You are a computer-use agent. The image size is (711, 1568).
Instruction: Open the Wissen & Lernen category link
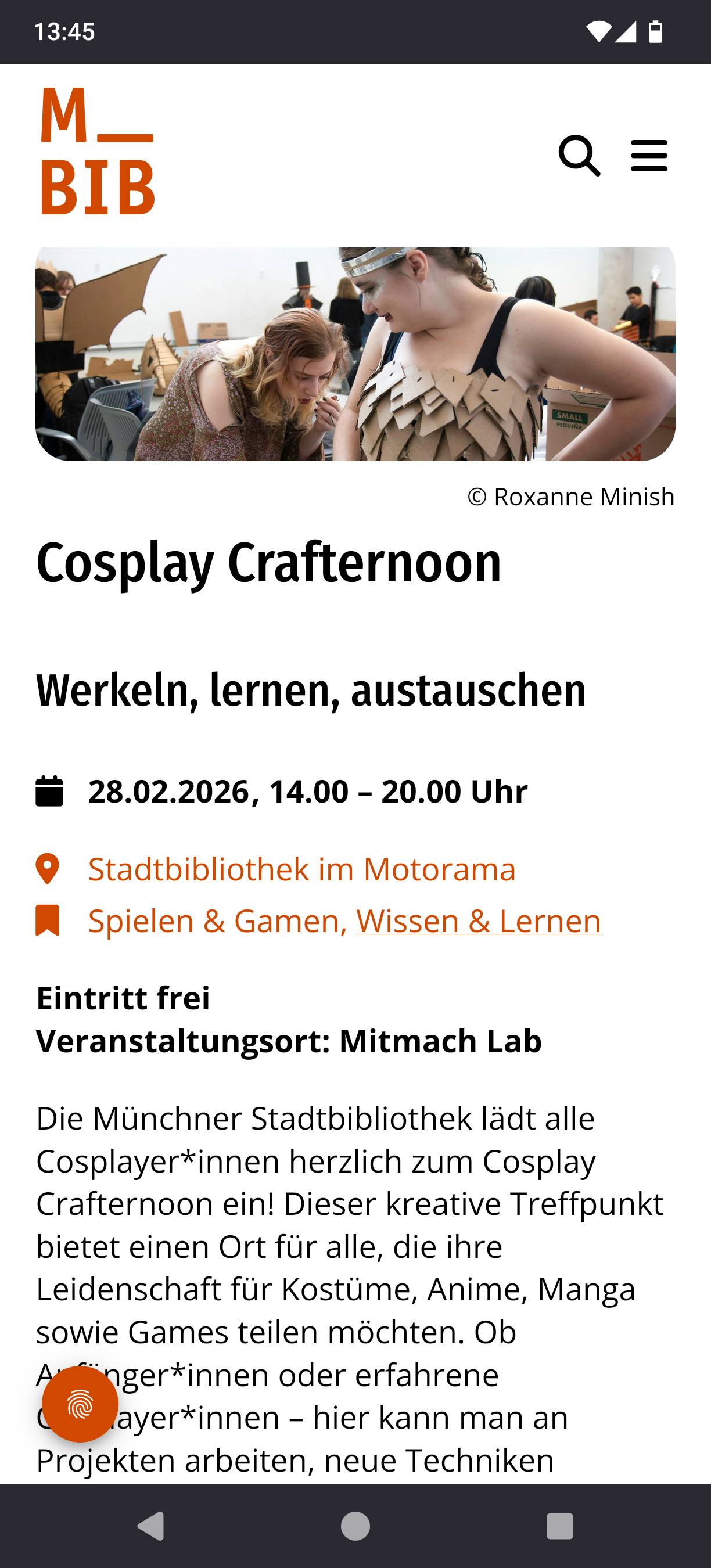pos(479,920)
